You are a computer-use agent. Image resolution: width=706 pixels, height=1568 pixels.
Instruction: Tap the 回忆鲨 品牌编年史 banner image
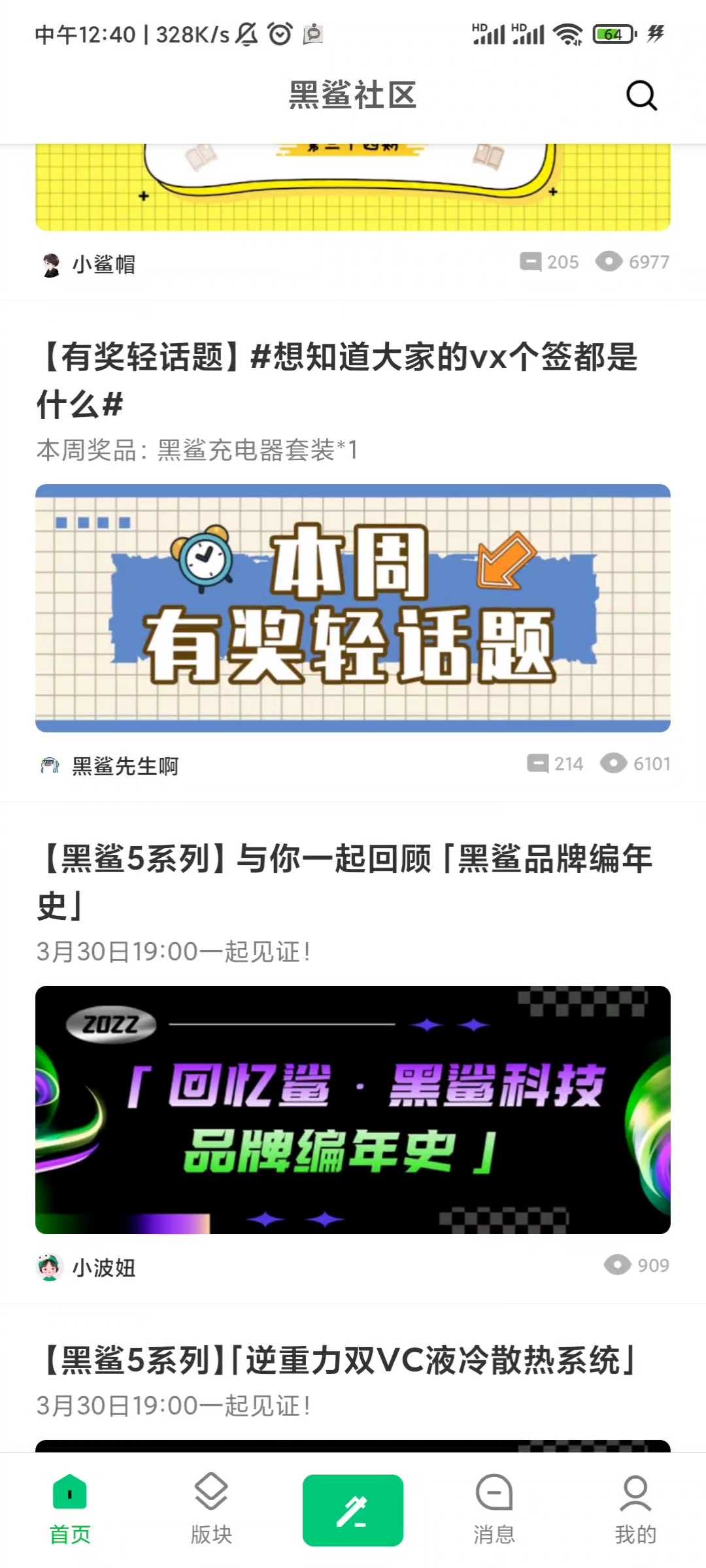pos(353,1109)
